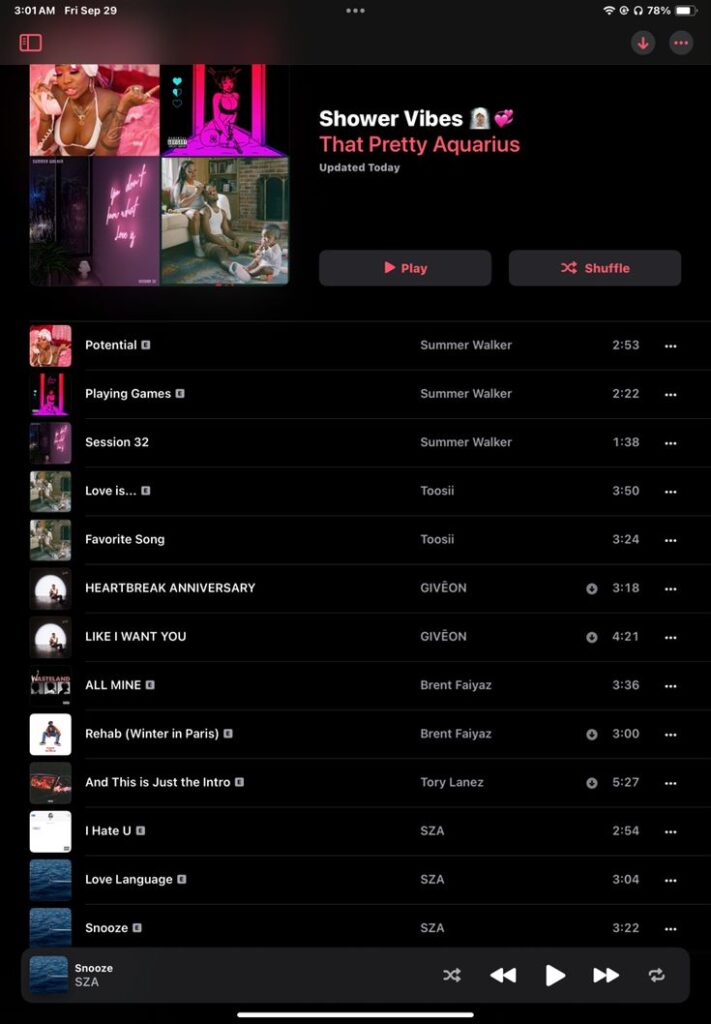Open the playlist more options menu
This screenshot has height=1024, width=711.
[681, 43]
